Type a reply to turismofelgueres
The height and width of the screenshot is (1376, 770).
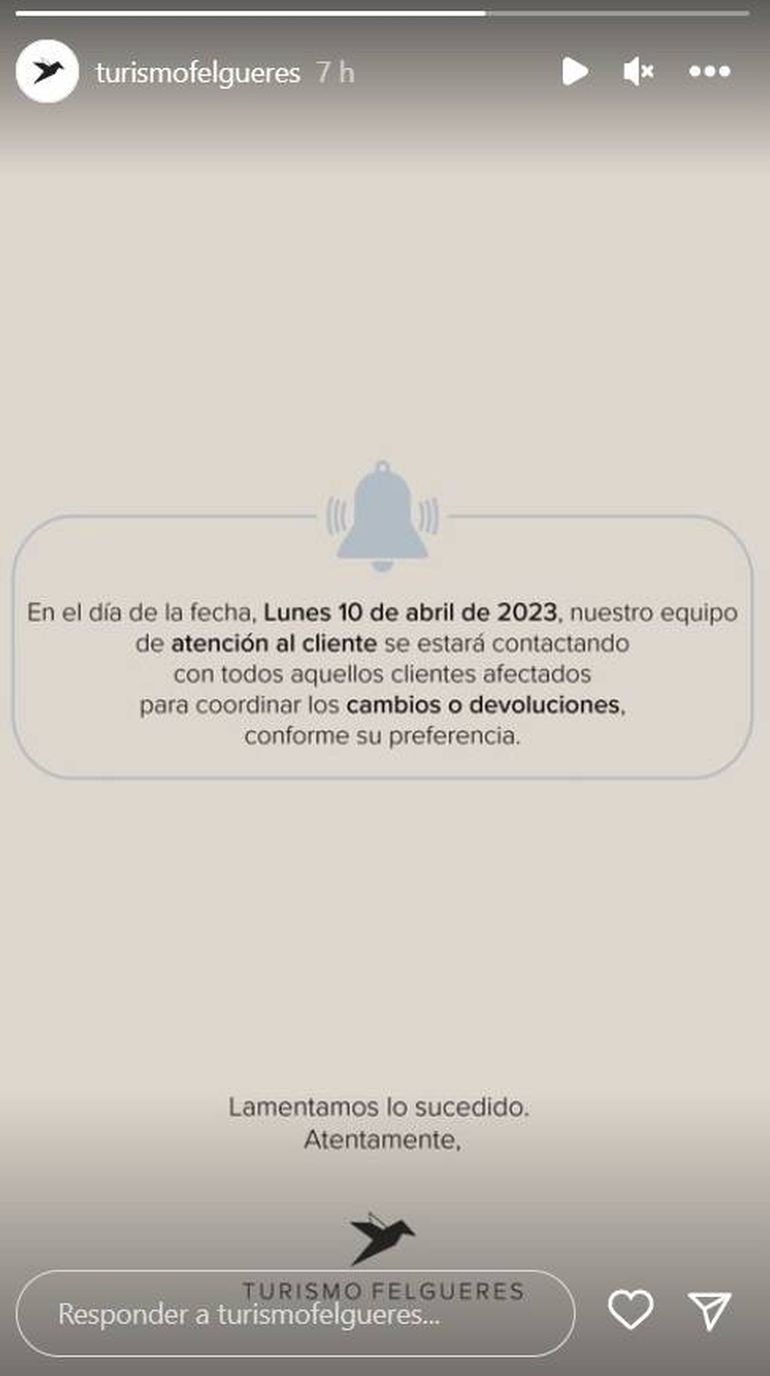point(295,1314)
